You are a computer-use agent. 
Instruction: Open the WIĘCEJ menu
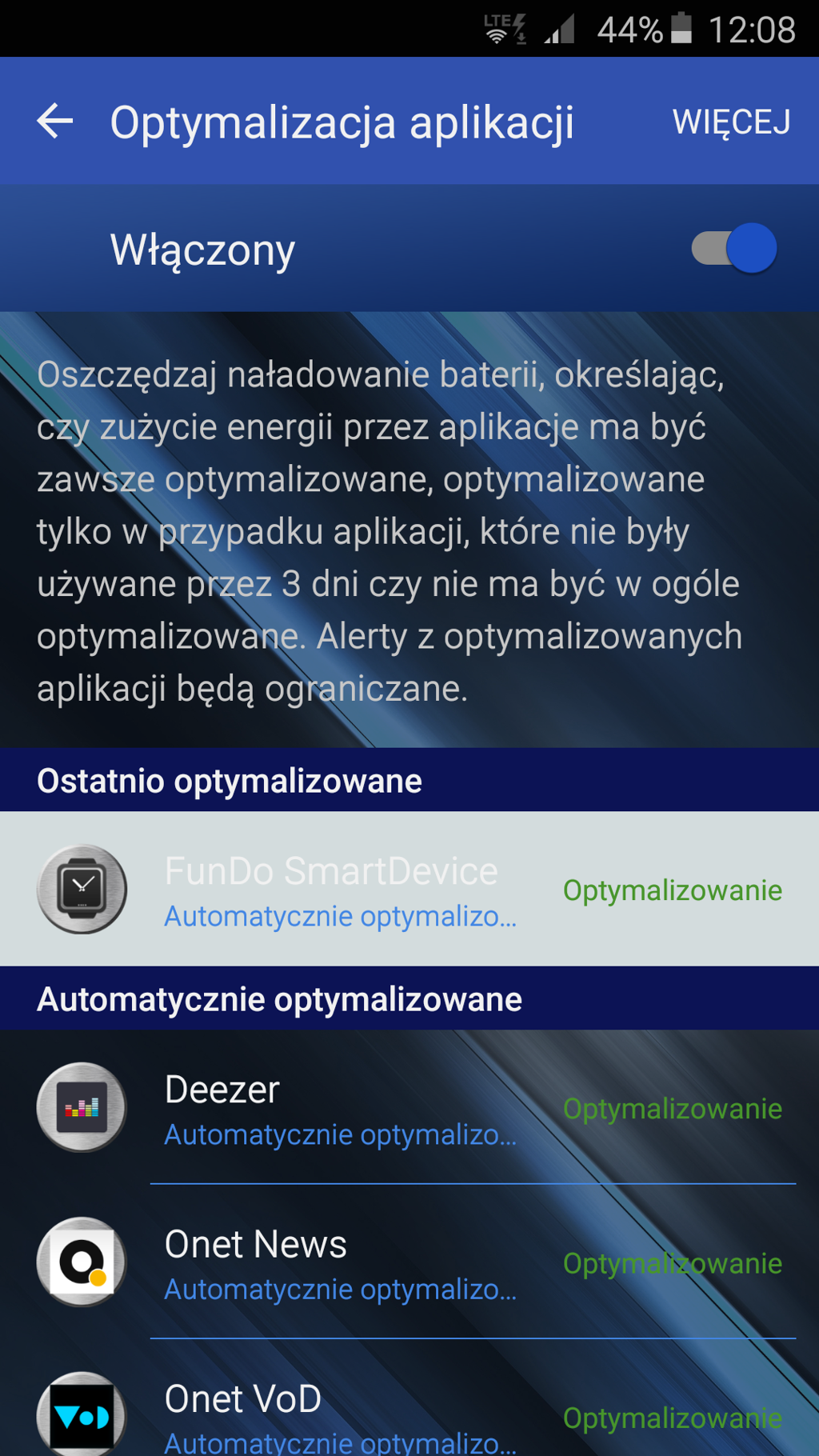731,122
